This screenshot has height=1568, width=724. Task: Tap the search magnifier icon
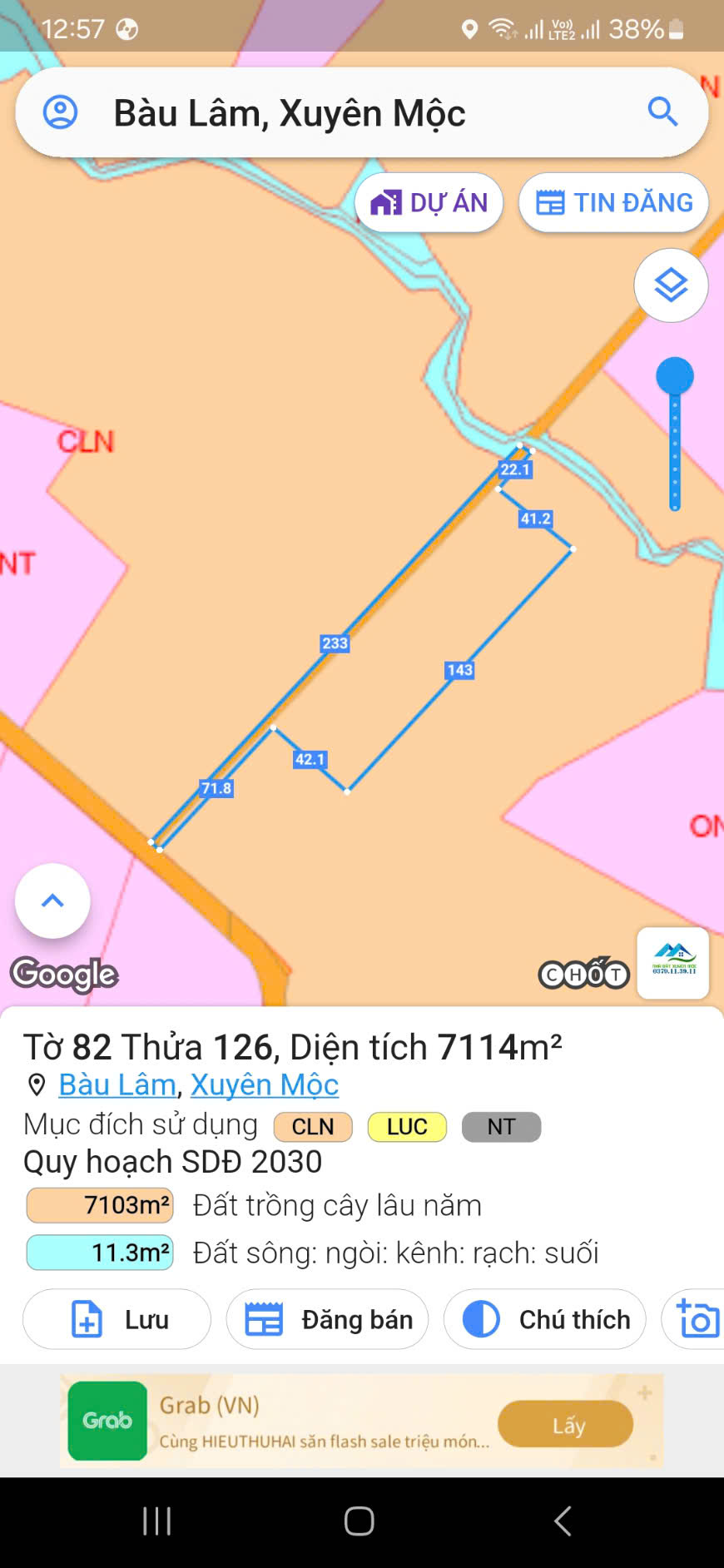click(x=662, y=112)
